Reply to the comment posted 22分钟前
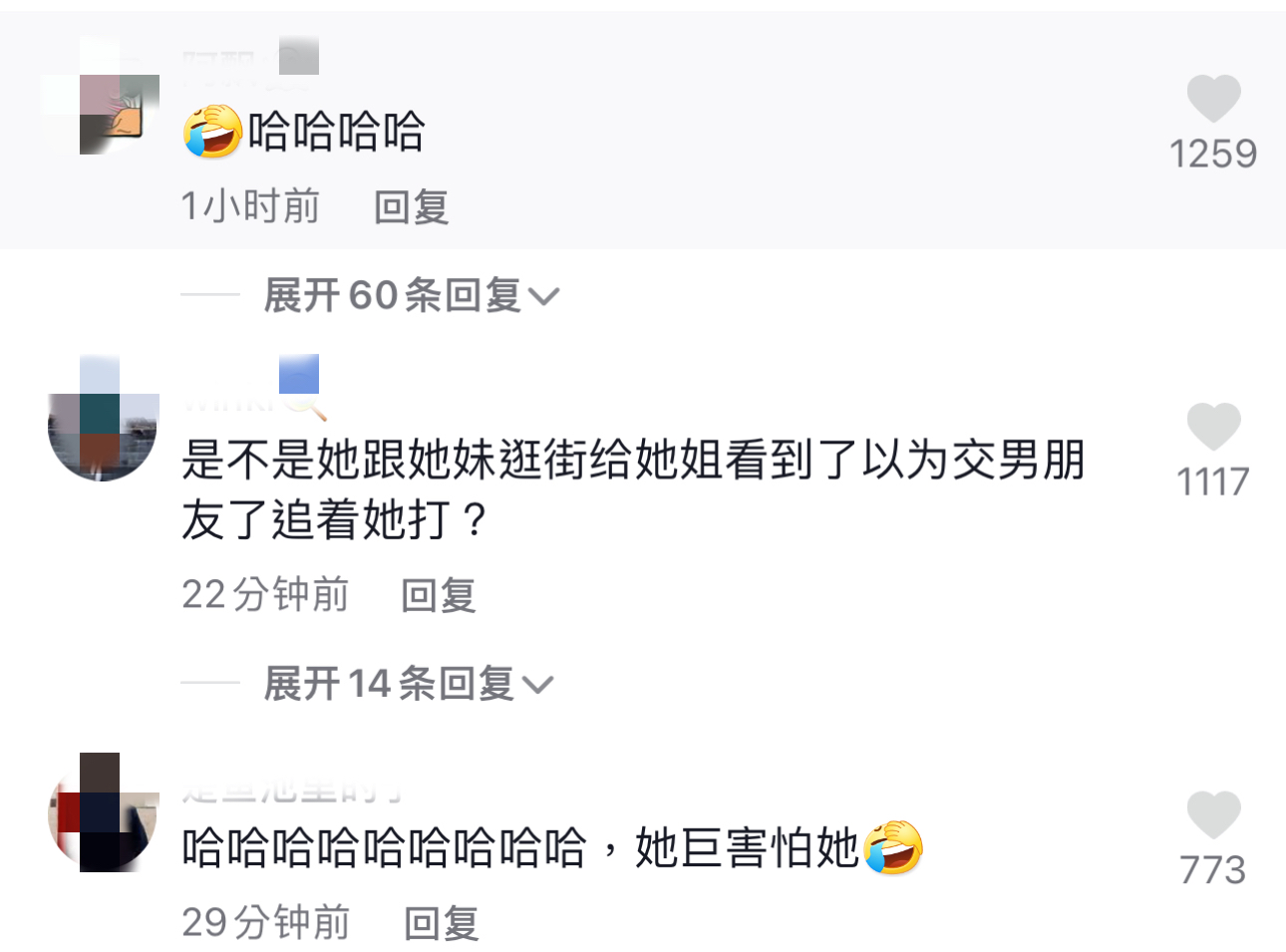Screen dimensions: 1286x952 tap(438, 595)
